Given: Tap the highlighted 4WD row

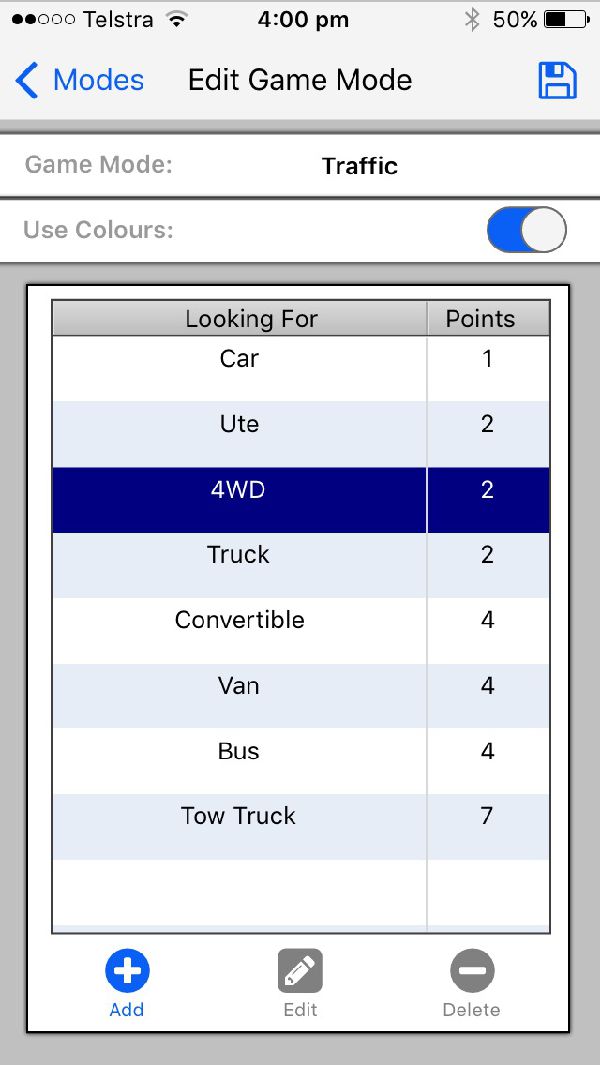Looking at the screenshot, I should (x=300, y=499).
